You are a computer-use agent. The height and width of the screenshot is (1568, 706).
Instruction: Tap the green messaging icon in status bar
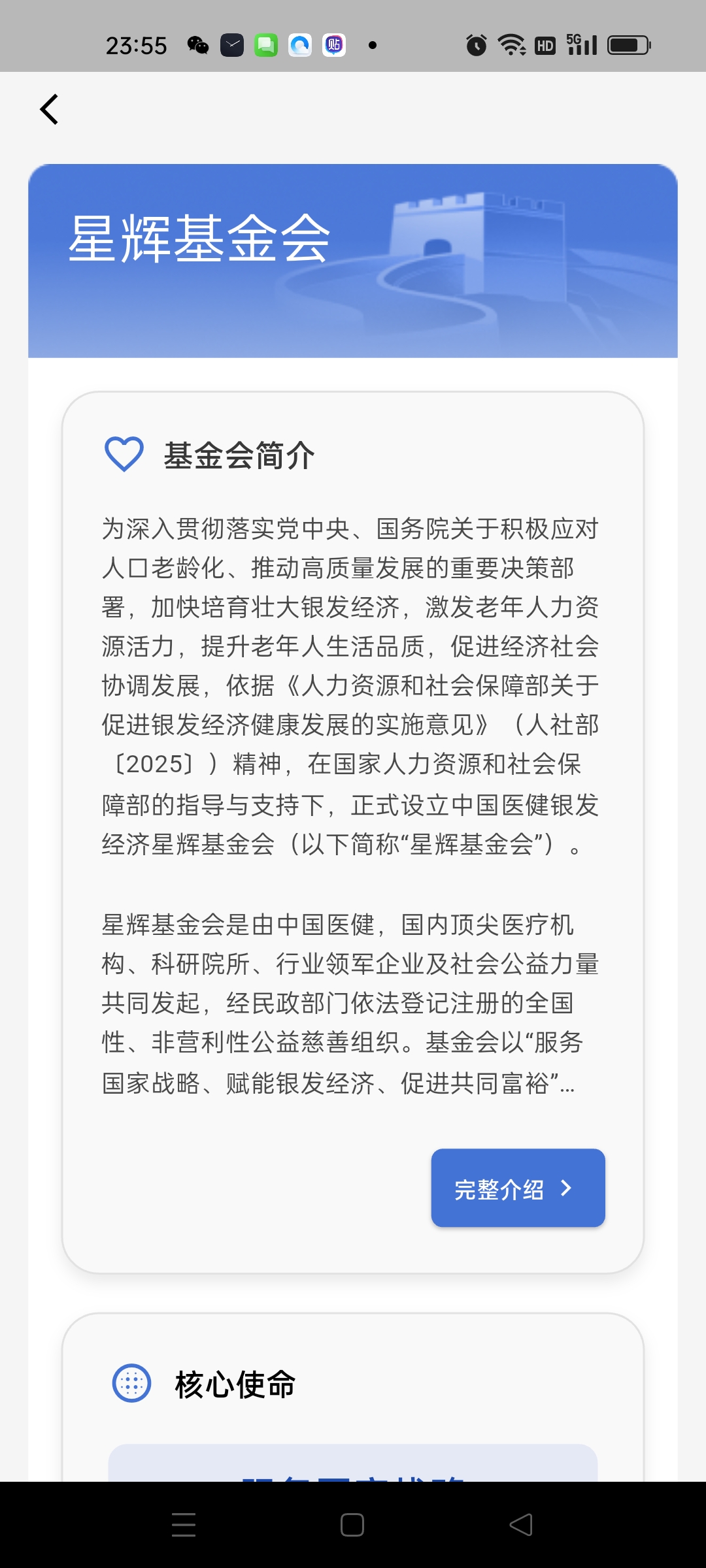266,44
